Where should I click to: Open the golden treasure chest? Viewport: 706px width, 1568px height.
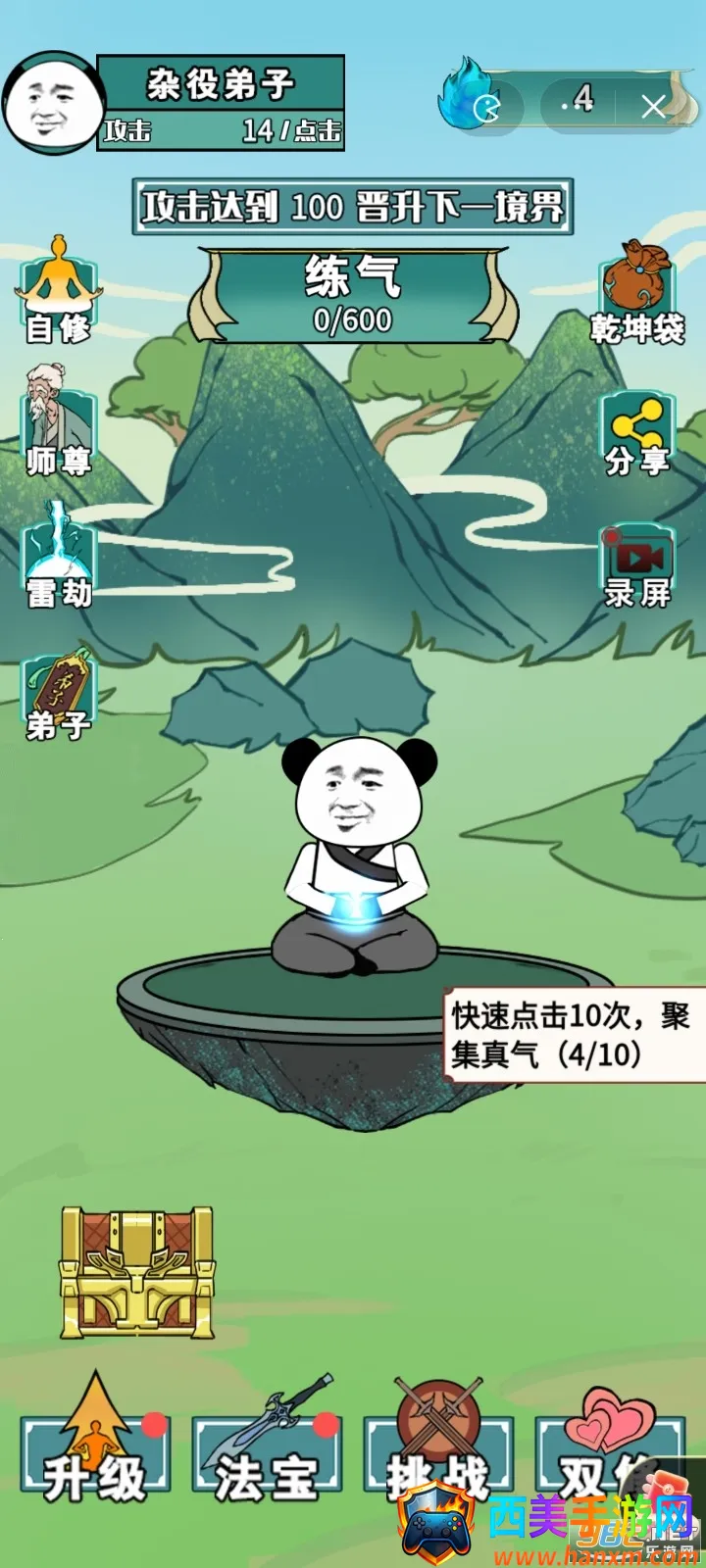137,1272
